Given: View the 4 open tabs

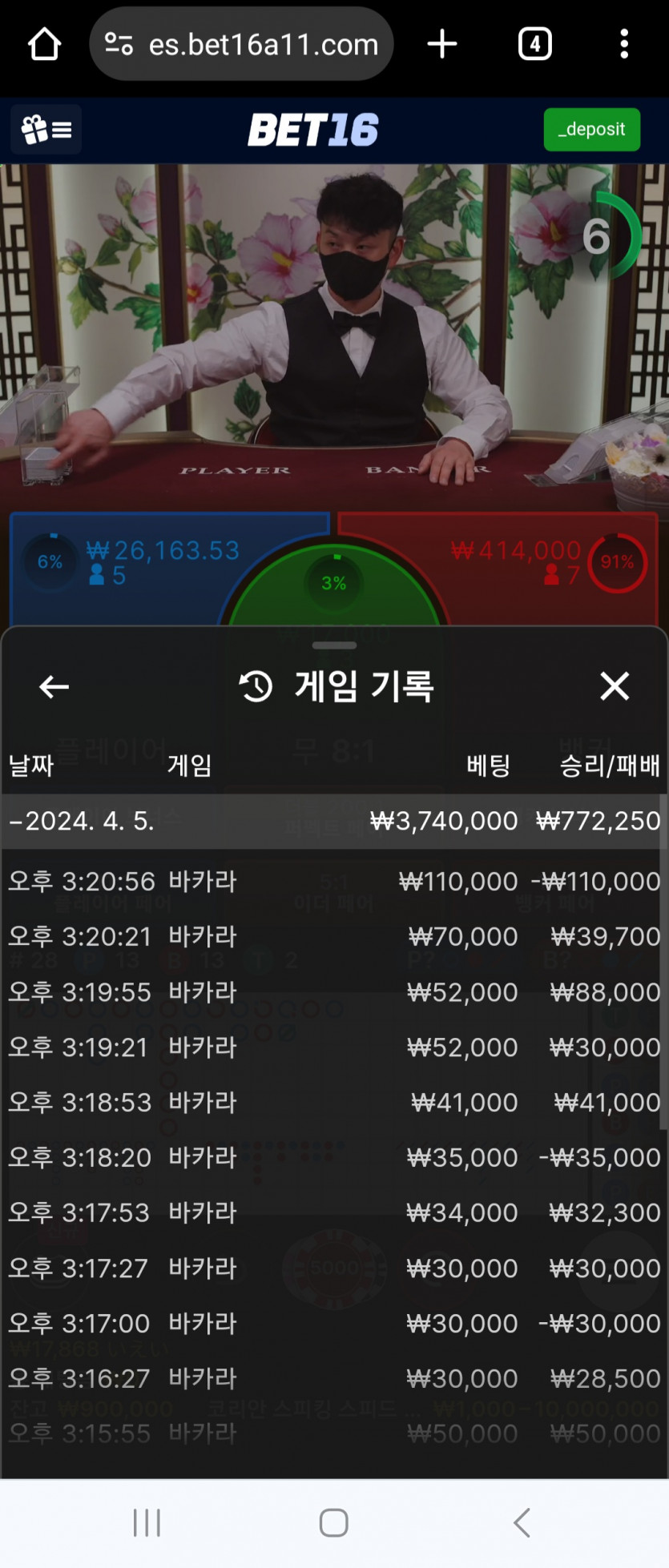Looking at the screenshot, I should point(534,44).
